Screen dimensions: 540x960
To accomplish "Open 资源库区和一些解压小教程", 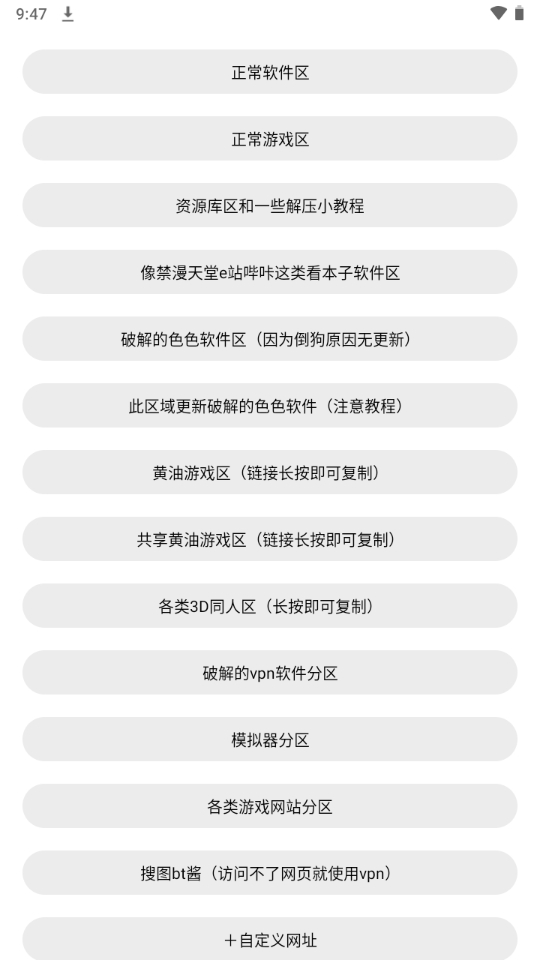I will tap(270, 205).
